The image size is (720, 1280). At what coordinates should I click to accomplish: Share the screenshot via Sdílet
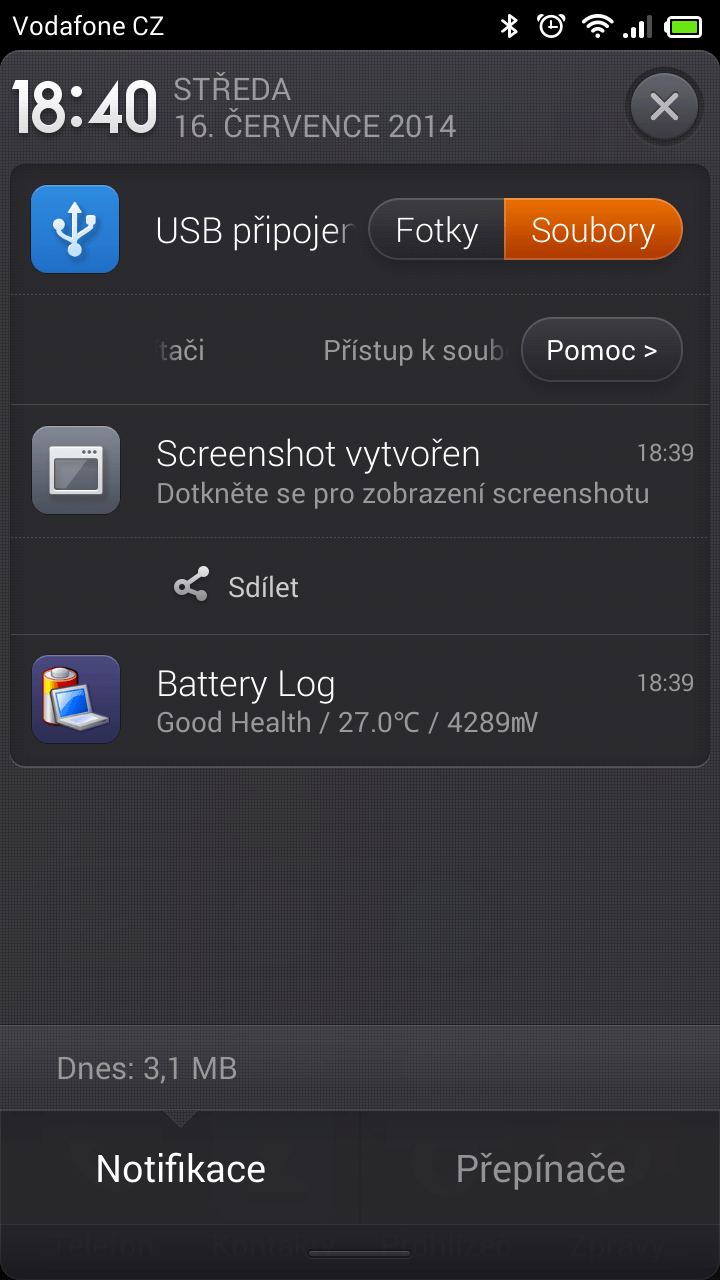238,587
